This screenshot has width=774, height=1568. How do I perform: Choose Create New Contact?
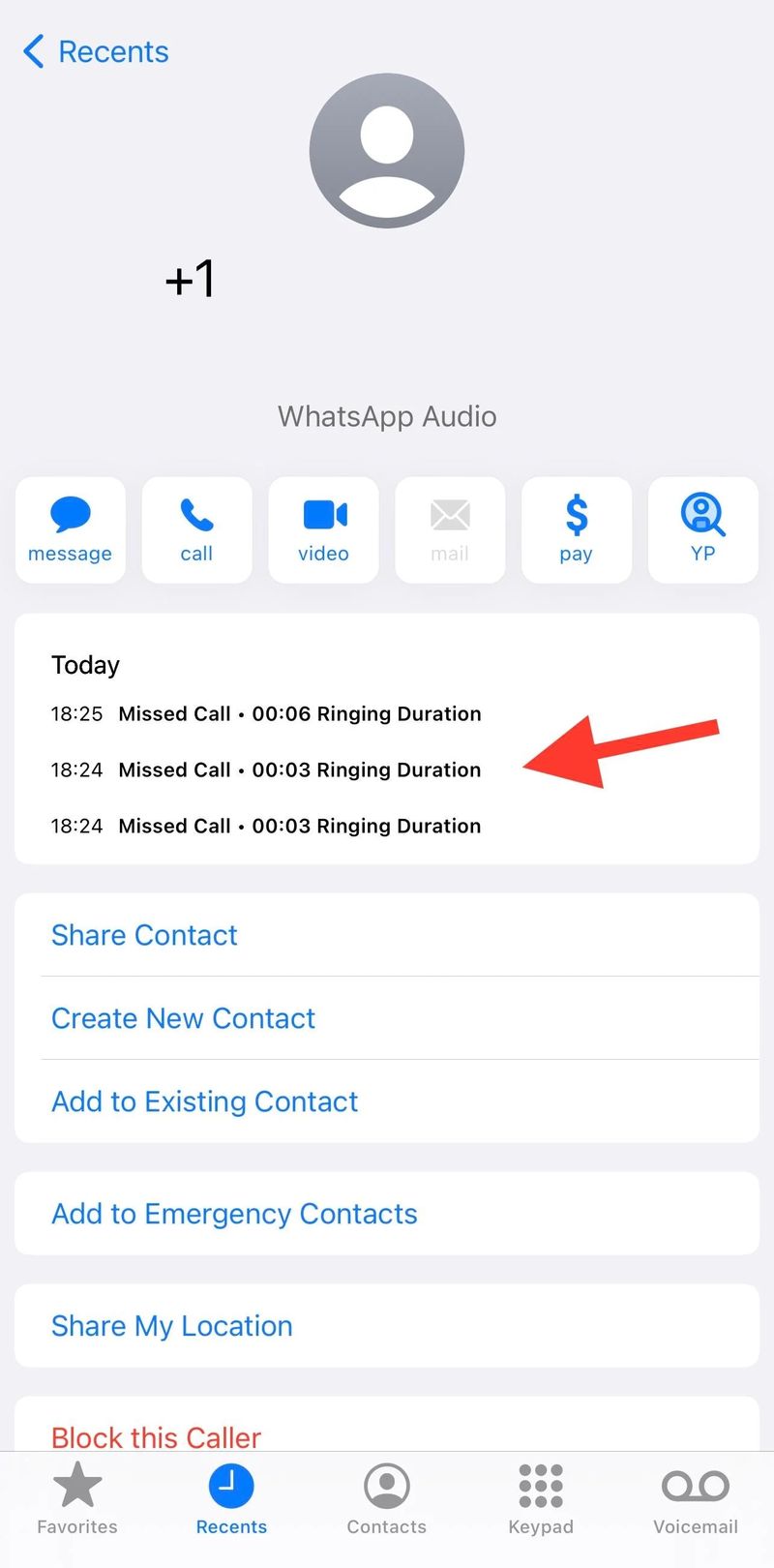[x=183, y=1018]
